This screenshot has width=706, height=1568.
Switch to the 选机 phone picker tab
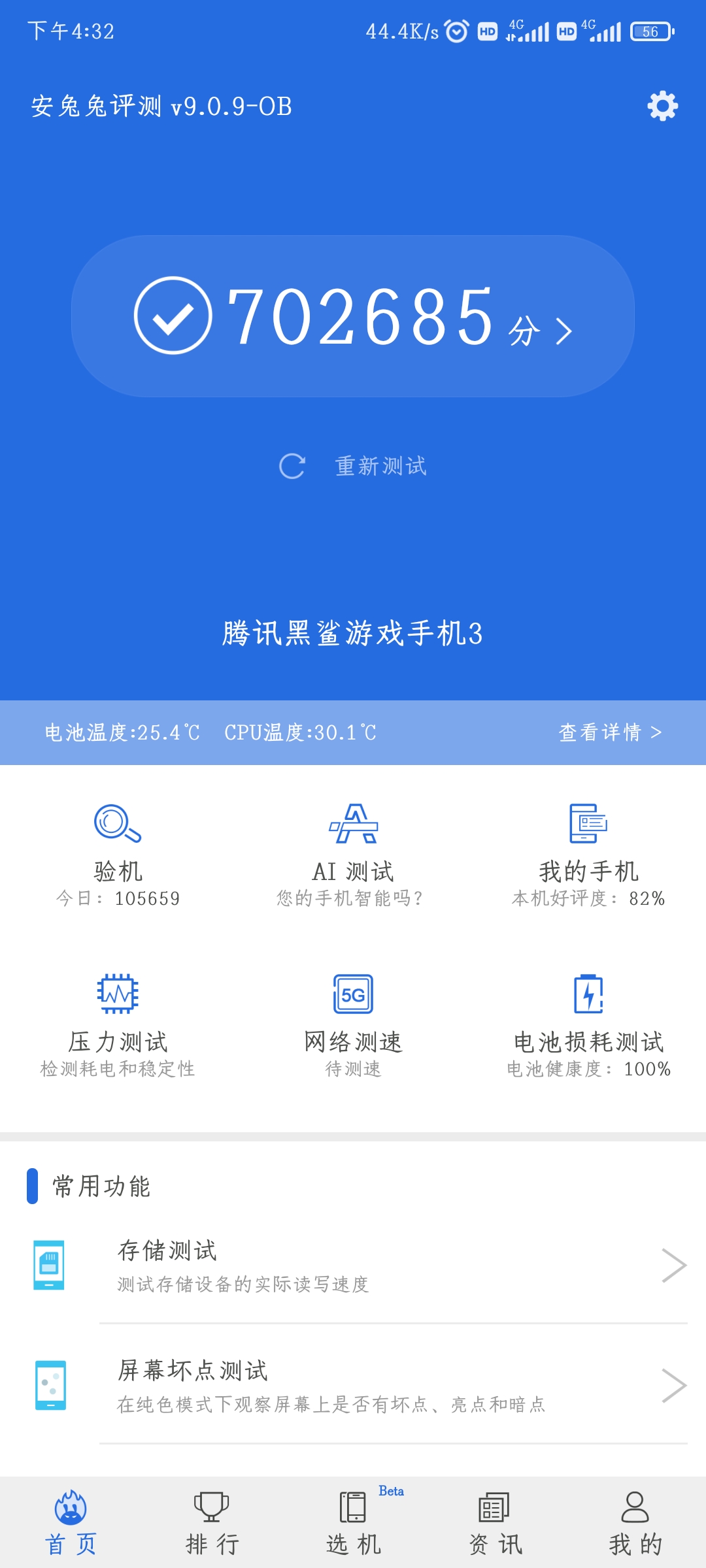[353, 1522]
